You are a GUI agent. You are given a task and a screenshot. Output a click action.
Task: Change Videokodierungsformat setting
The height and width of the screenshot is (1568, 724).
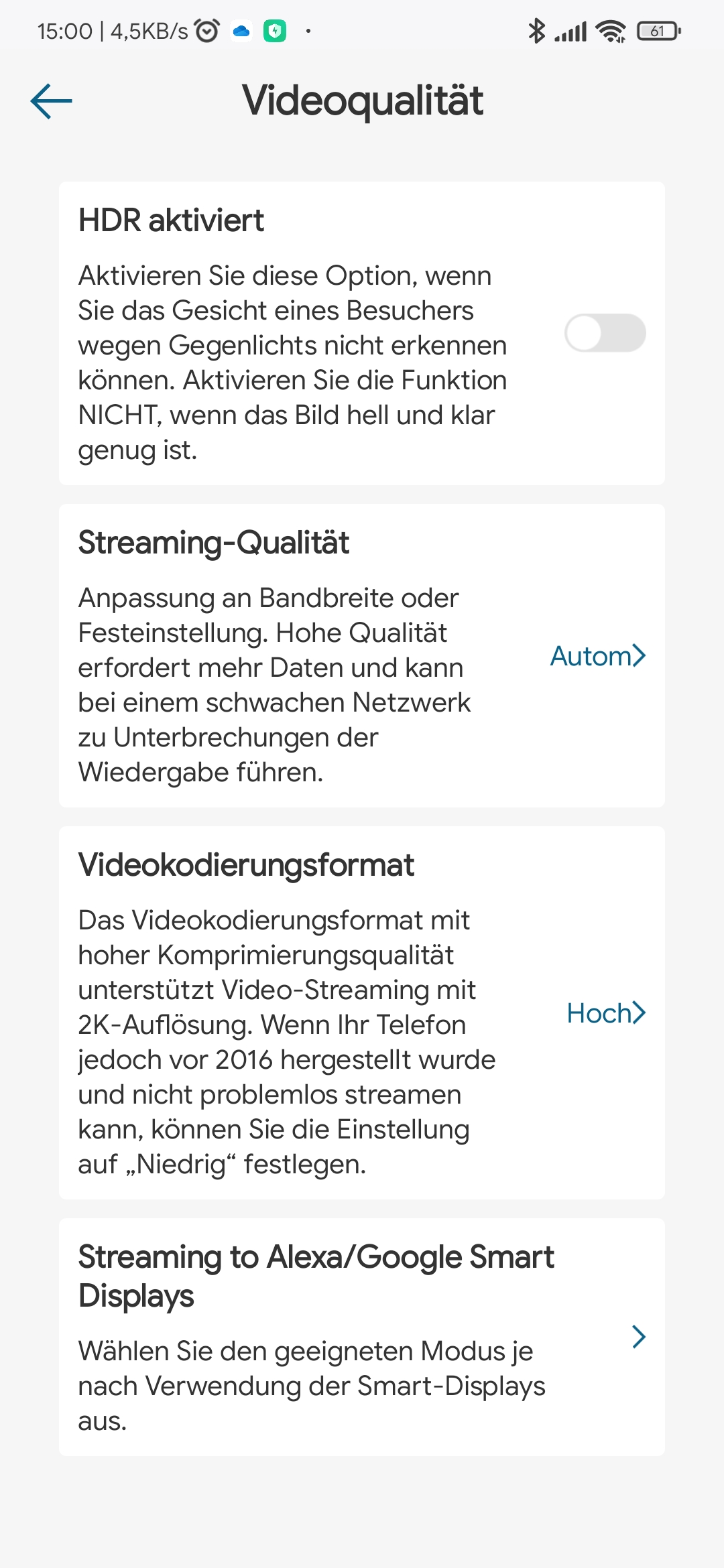tap(605, 1013)
